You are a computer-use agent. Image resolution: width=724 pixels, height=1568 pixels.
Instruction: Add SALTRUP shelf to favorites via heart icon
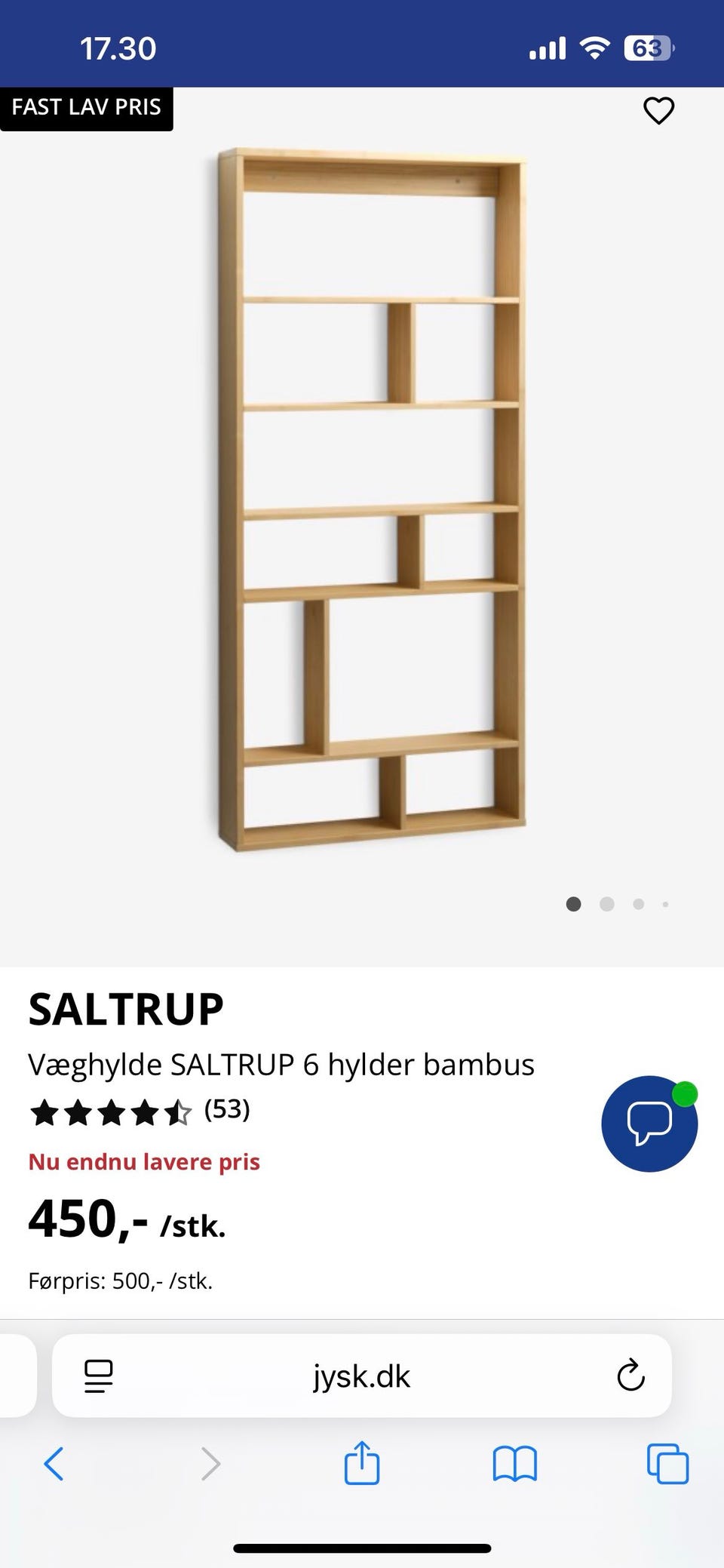pos(658,109)
